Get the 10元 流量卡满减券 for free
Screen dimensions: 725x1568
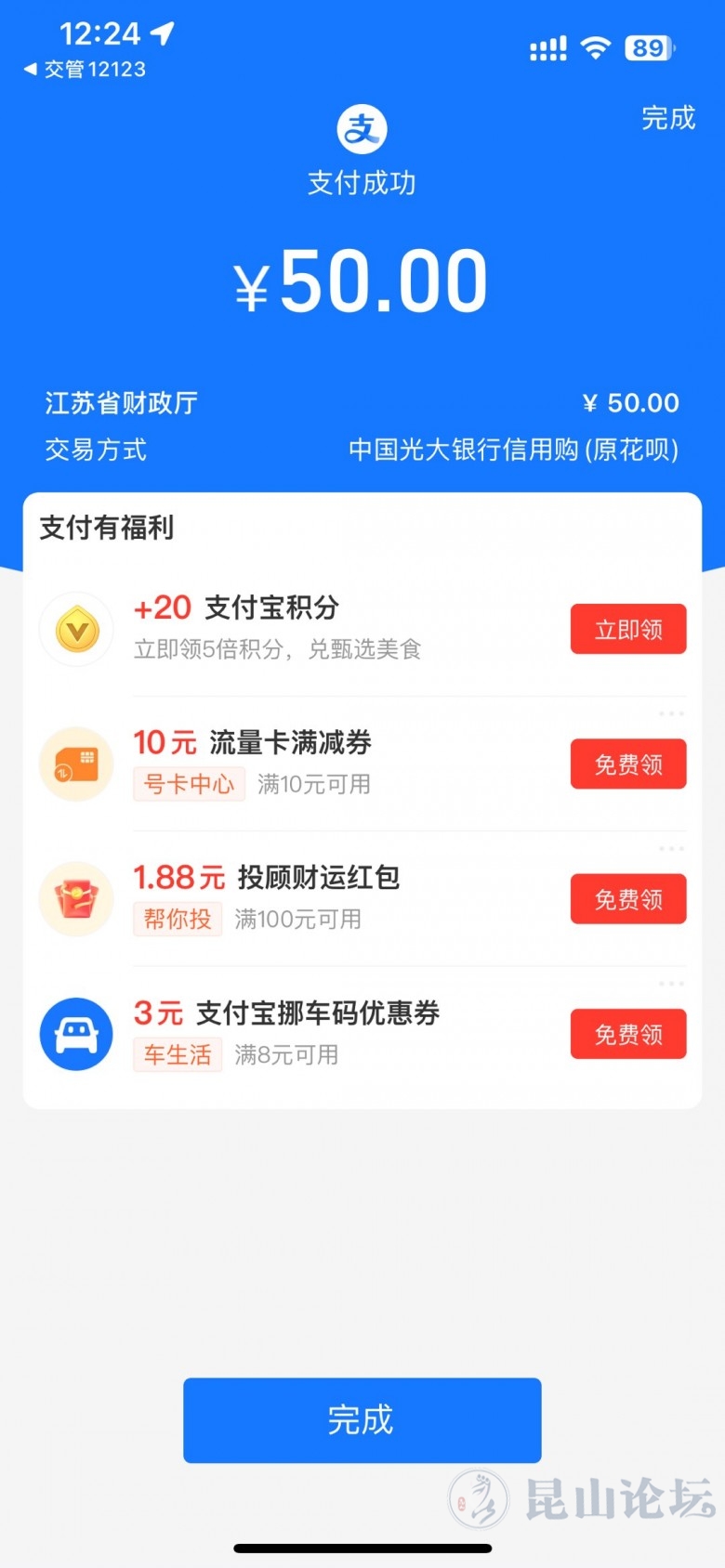[628, 764]
